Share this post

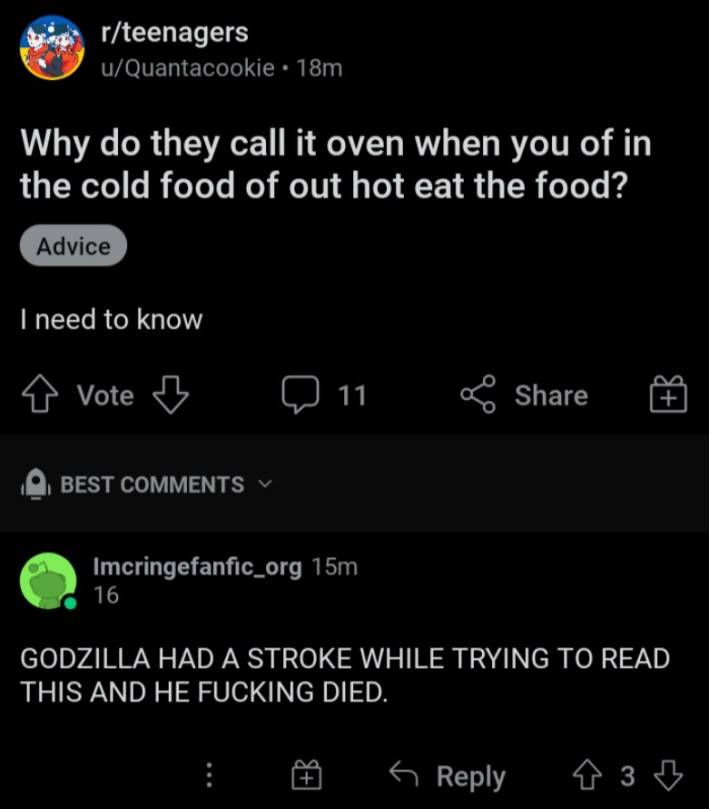tap(524, 396)
